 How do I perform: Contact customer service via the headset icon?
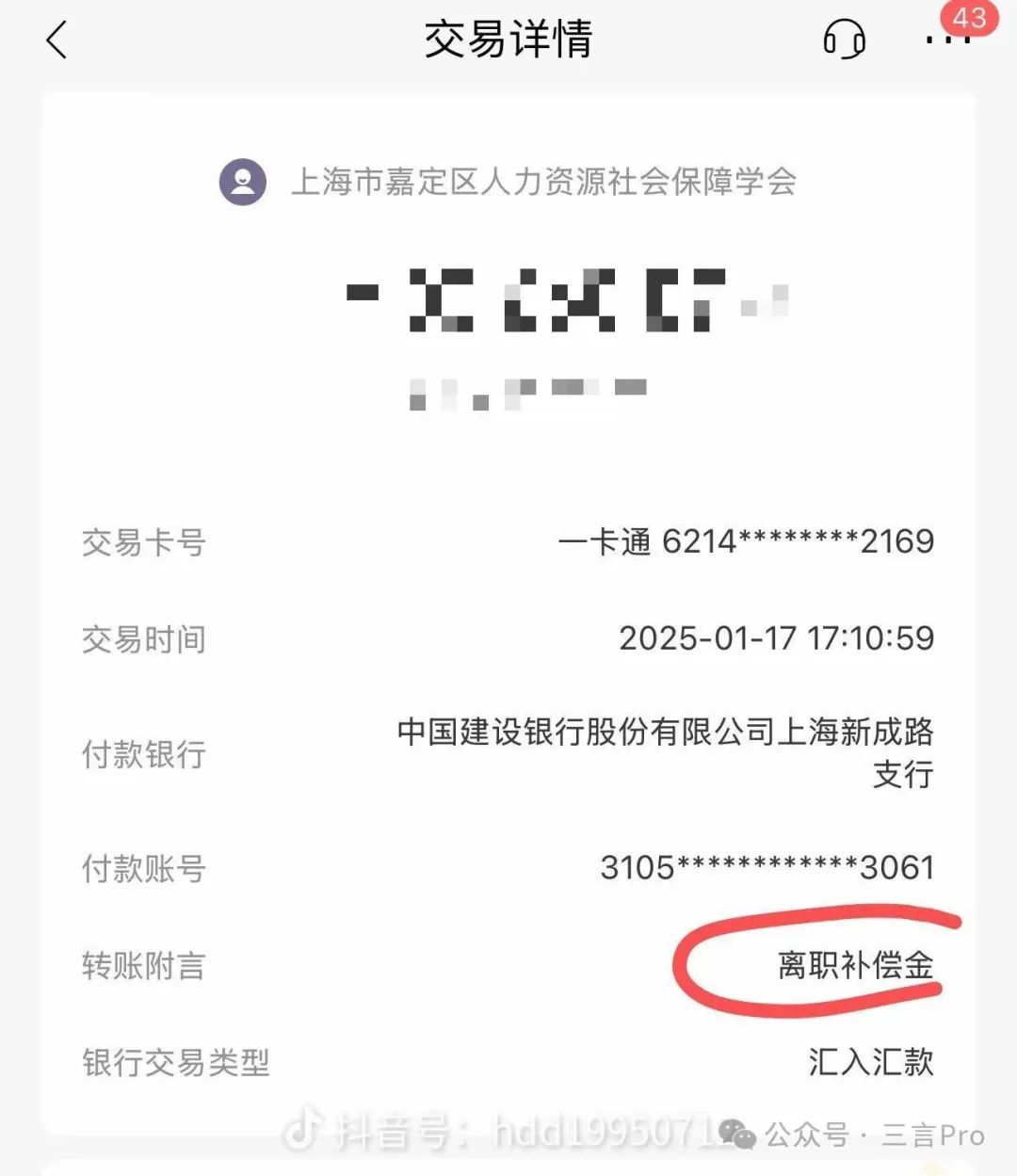point(844,40)
